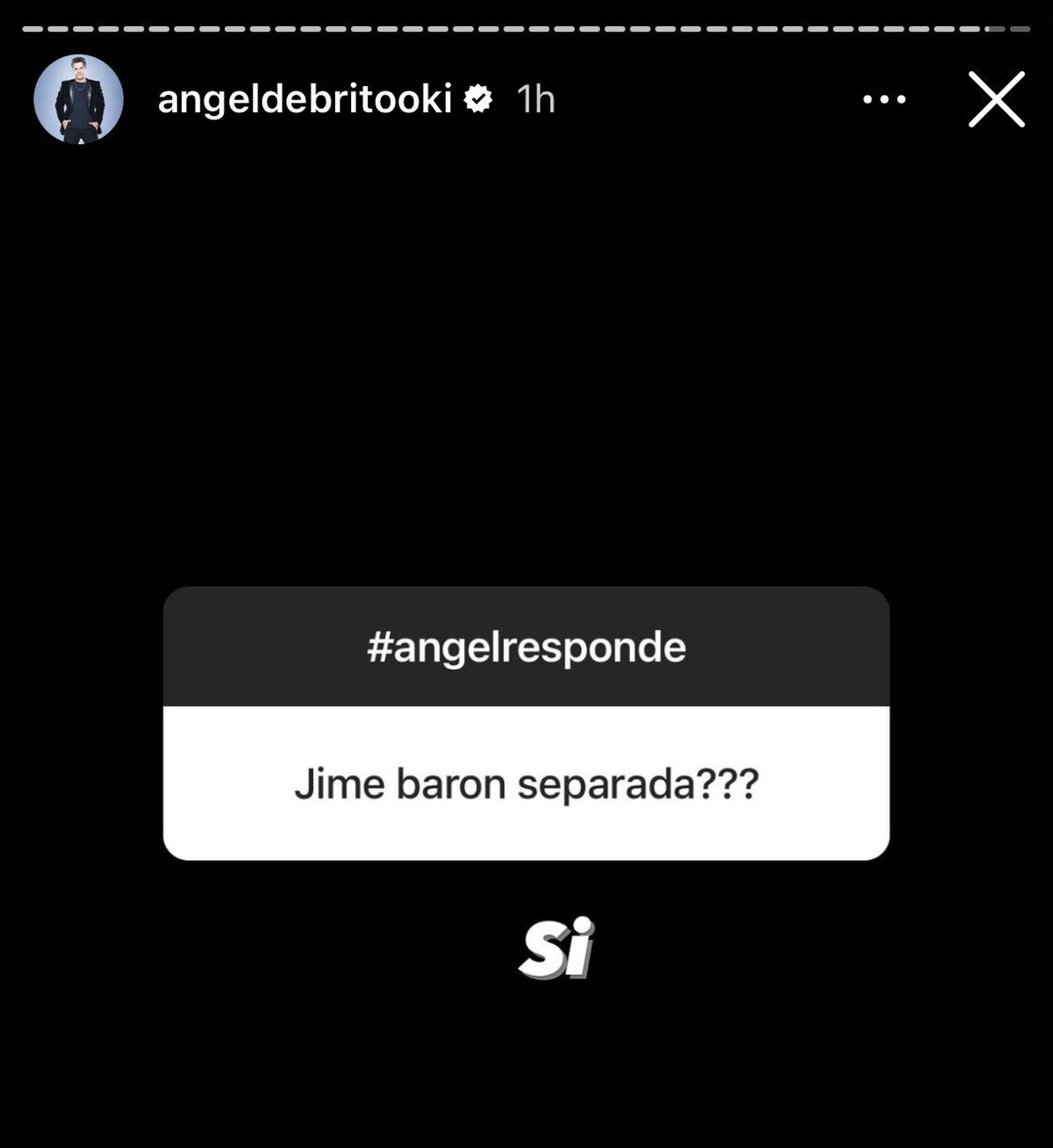The width and height of the screenshot is (1053, 1148).
Task: Open angeldebritooki's profile picture
Action: [78, 99]
